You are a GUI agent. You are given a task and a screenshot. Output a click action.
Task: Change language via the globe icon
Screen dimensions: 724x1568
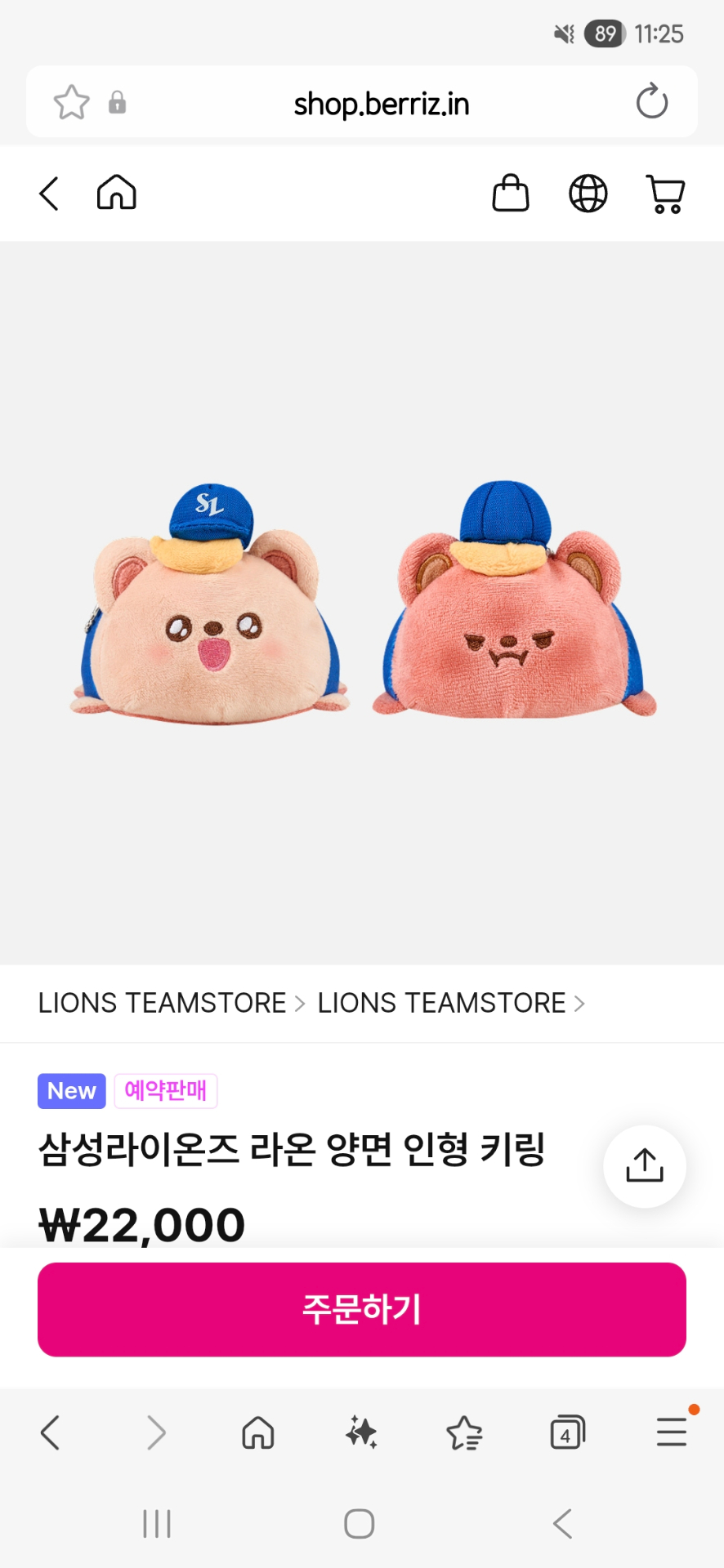[x=588, y=194]
